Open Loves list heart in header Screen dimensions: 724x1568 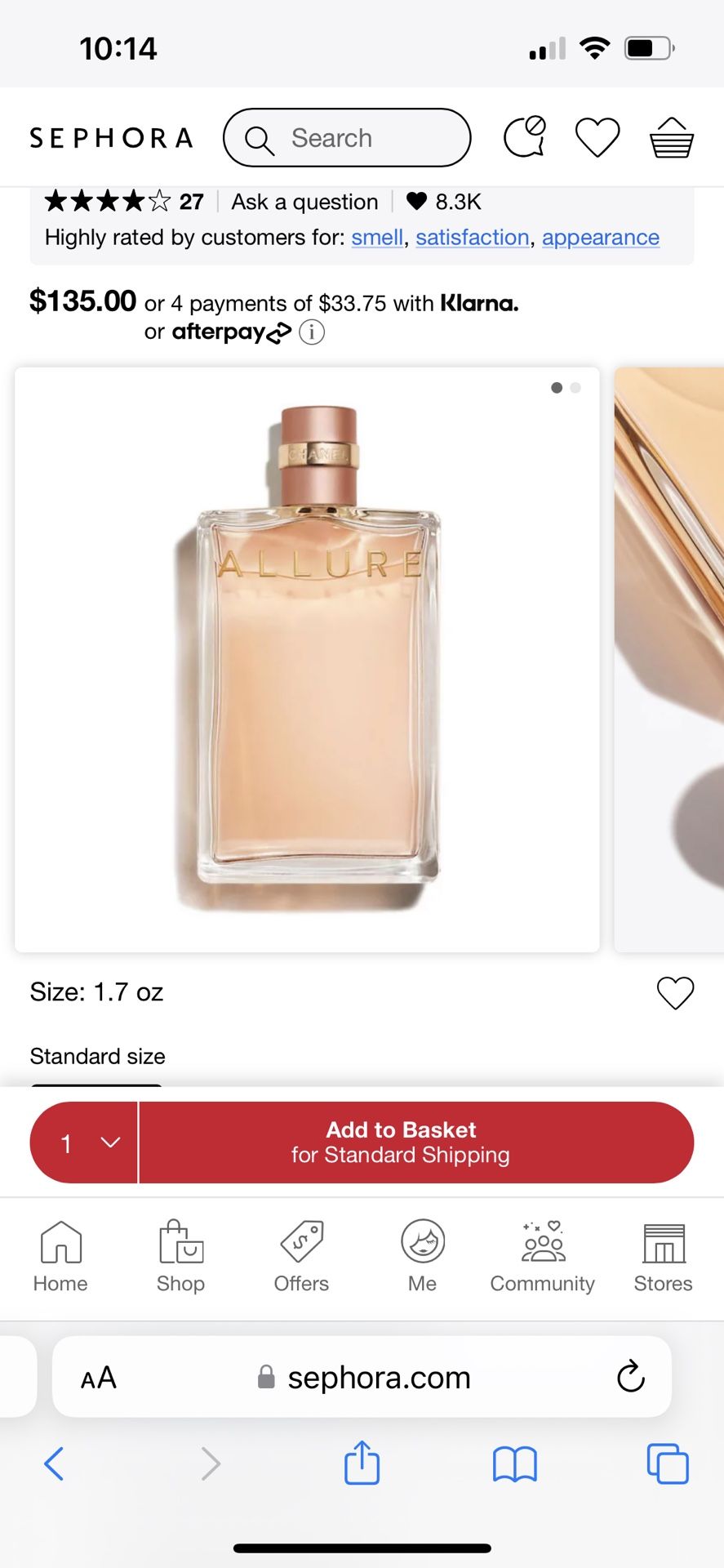coord(597,137)
